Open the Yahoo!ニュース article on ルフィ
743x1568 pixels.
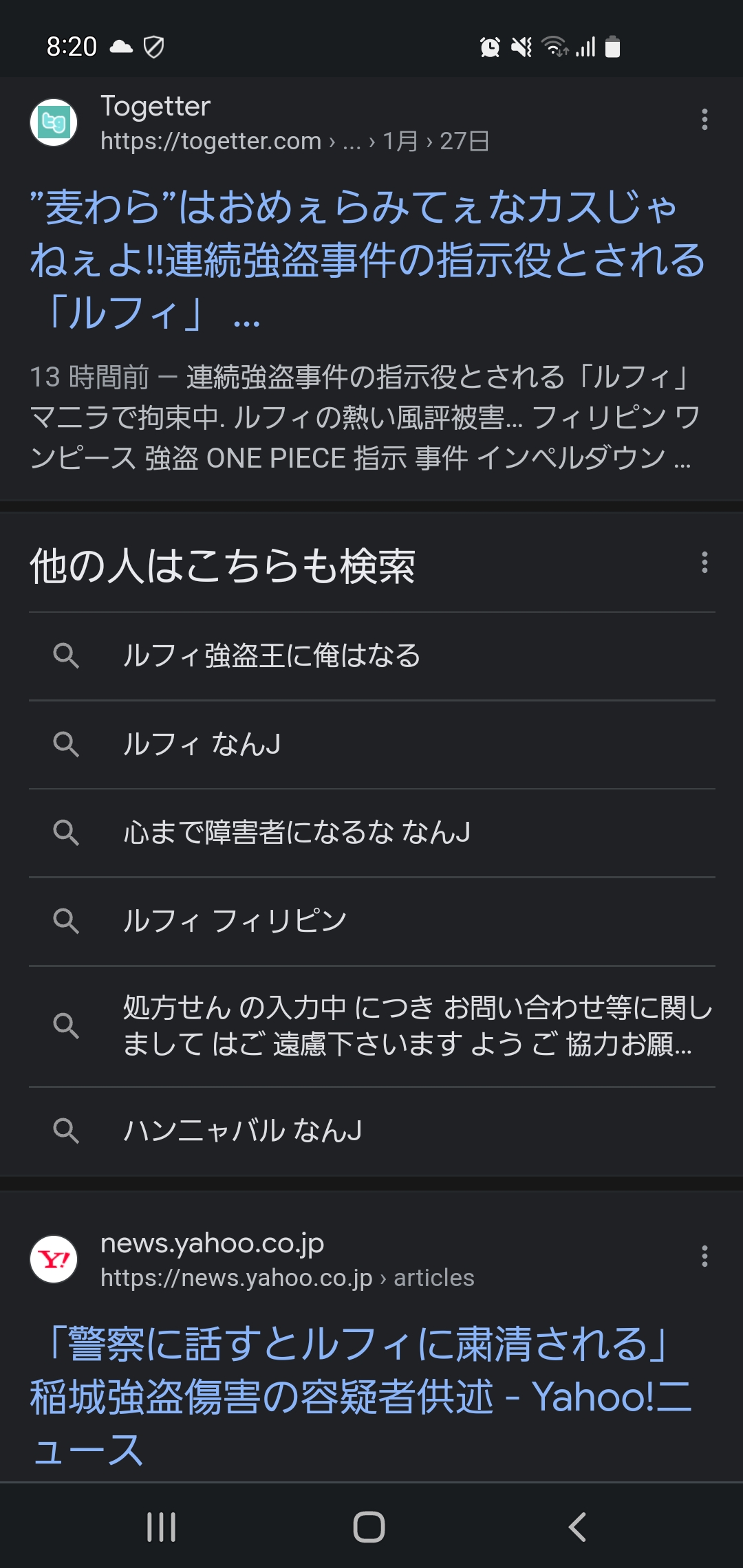[361, 1396]
